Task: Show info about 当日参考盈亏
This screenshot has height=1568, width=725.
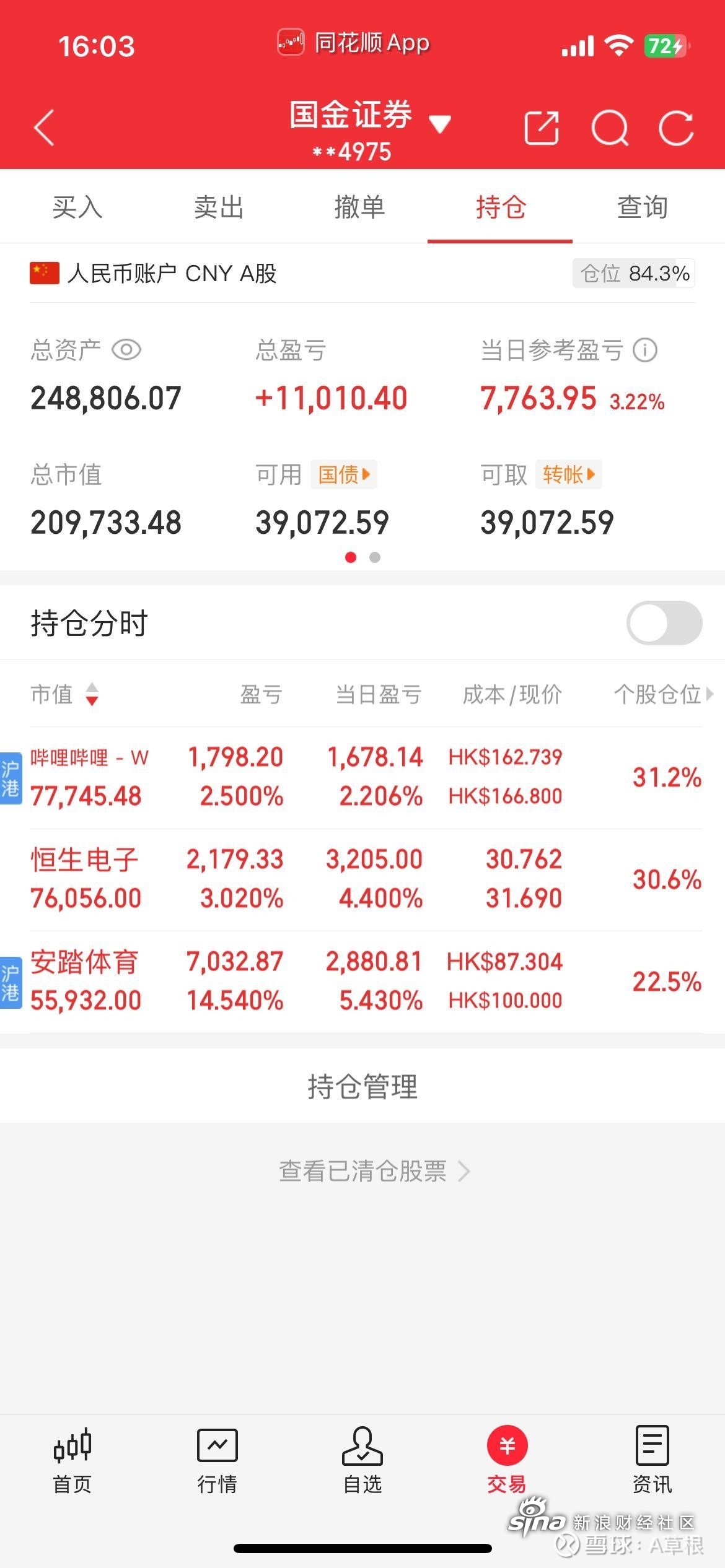Action: (645, 350)
